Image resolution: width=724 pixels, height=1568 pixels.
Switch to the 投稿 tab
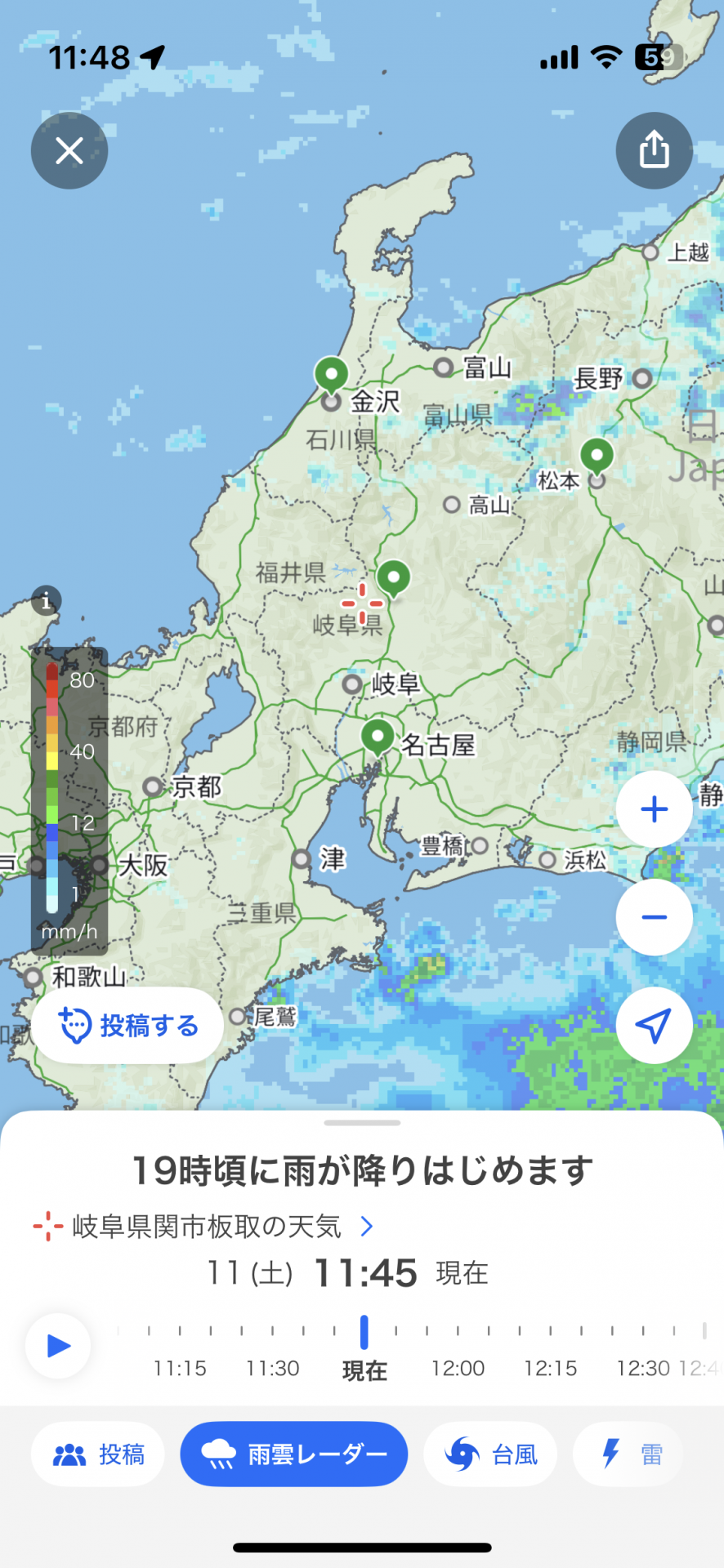coord(98,1454)
